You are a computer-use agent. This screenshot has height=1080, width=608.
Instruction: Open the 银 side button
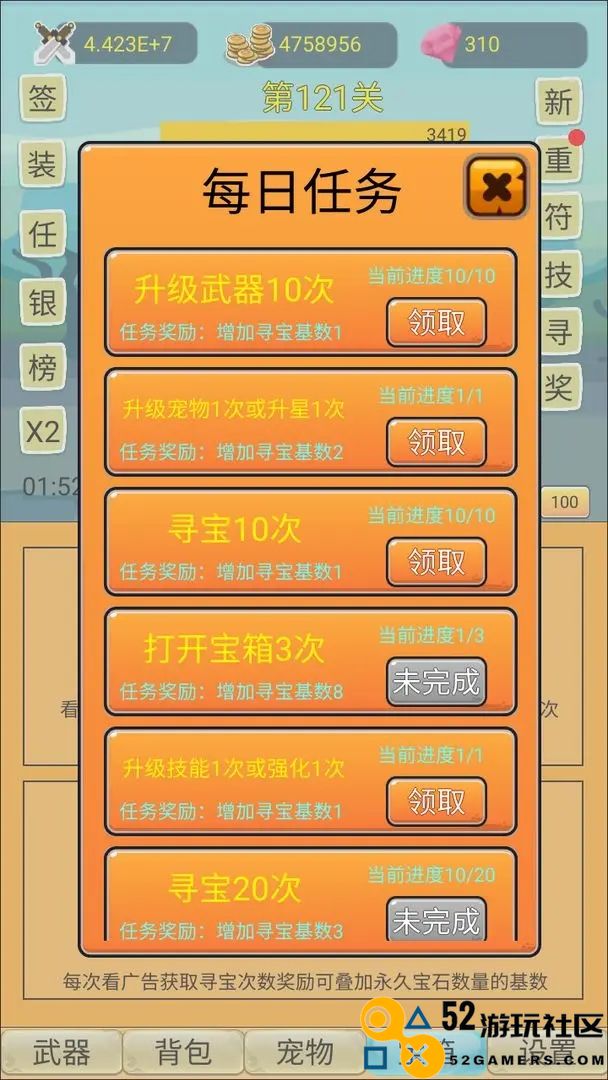pyautogui.click(x=43, y=301)
